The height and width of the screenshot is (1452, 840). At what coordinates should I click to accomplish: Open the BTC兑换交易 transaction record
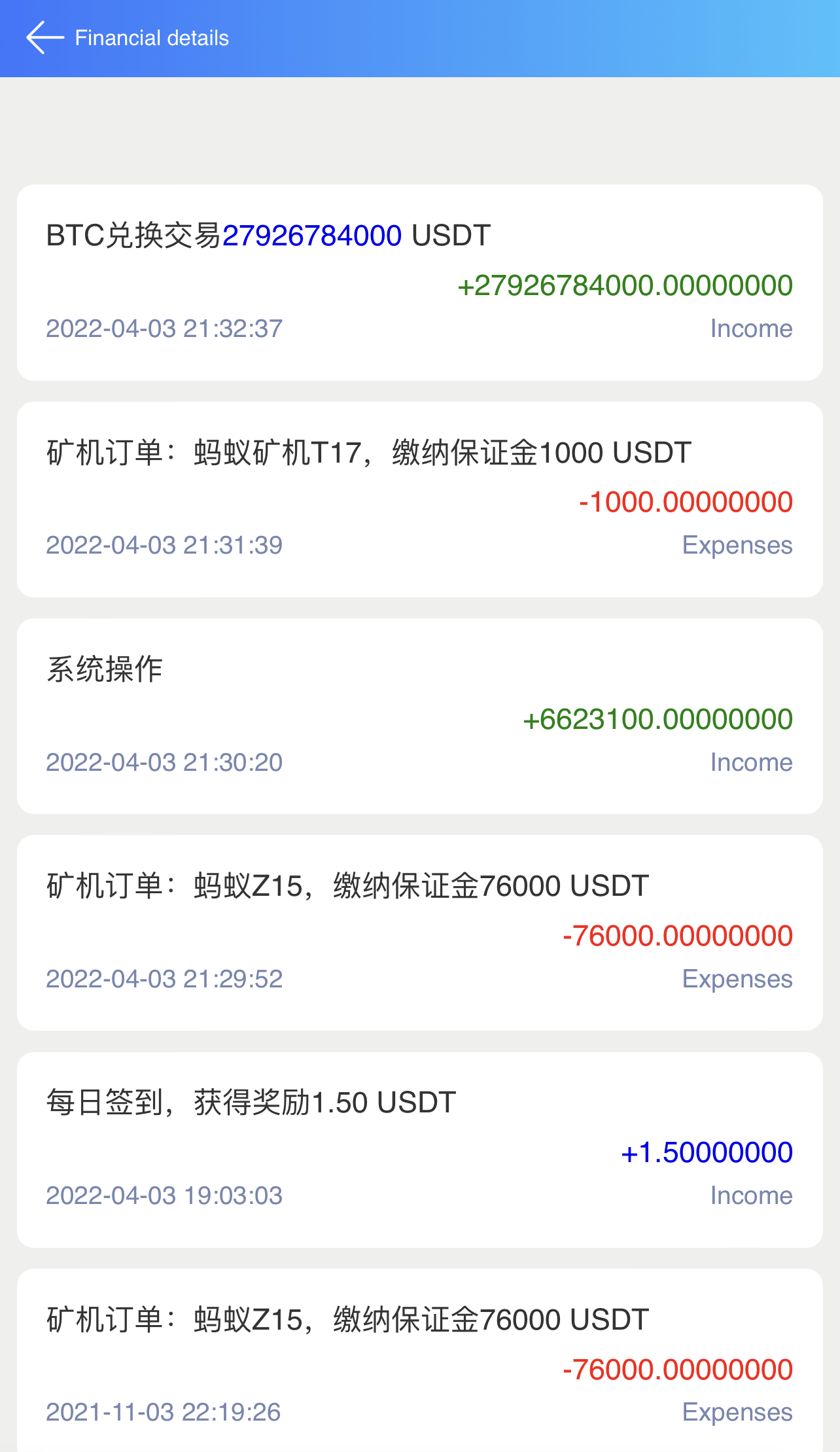point(419,281)
